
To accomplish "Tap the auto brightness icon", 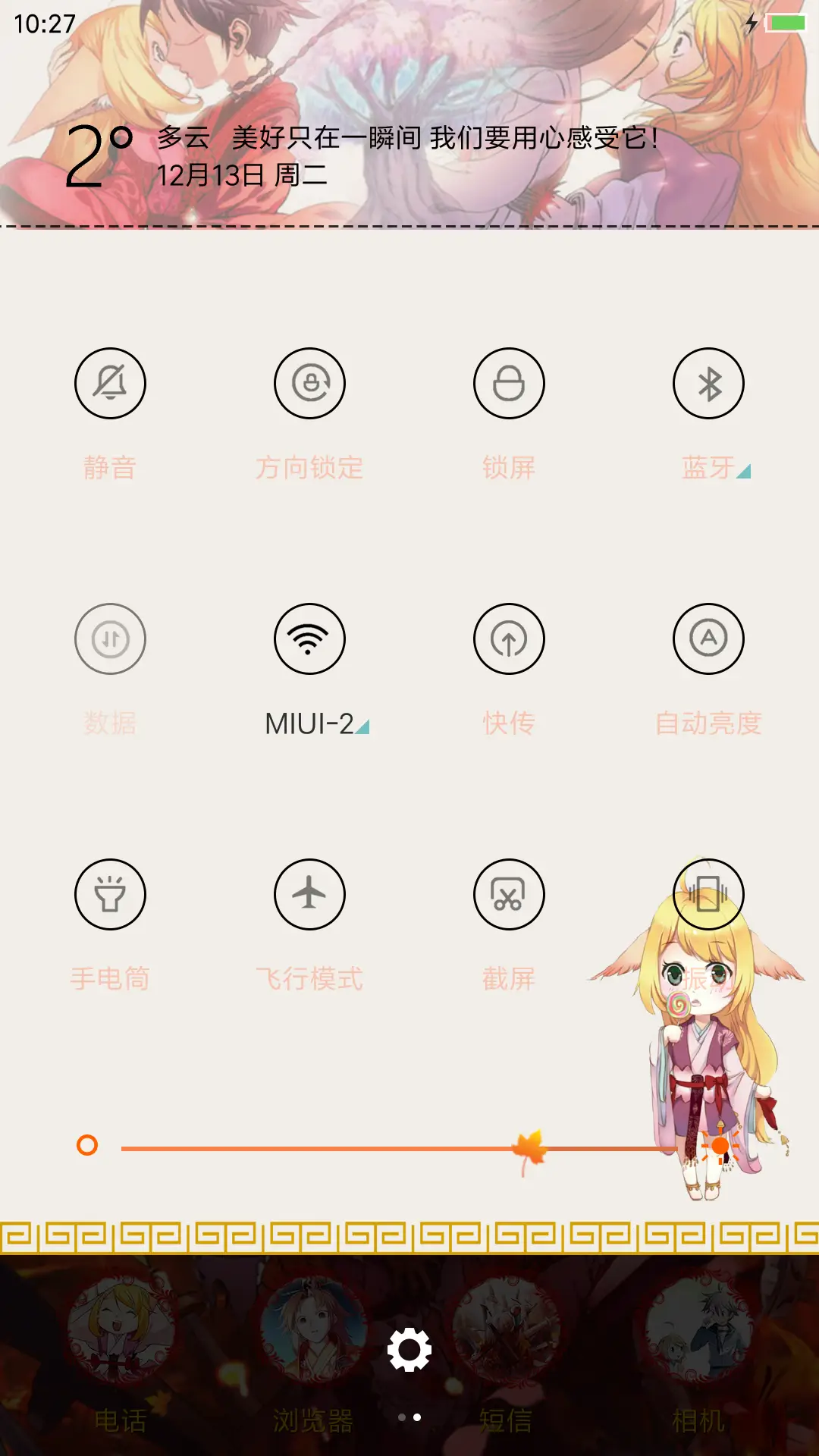I will (x=710, y=639).
